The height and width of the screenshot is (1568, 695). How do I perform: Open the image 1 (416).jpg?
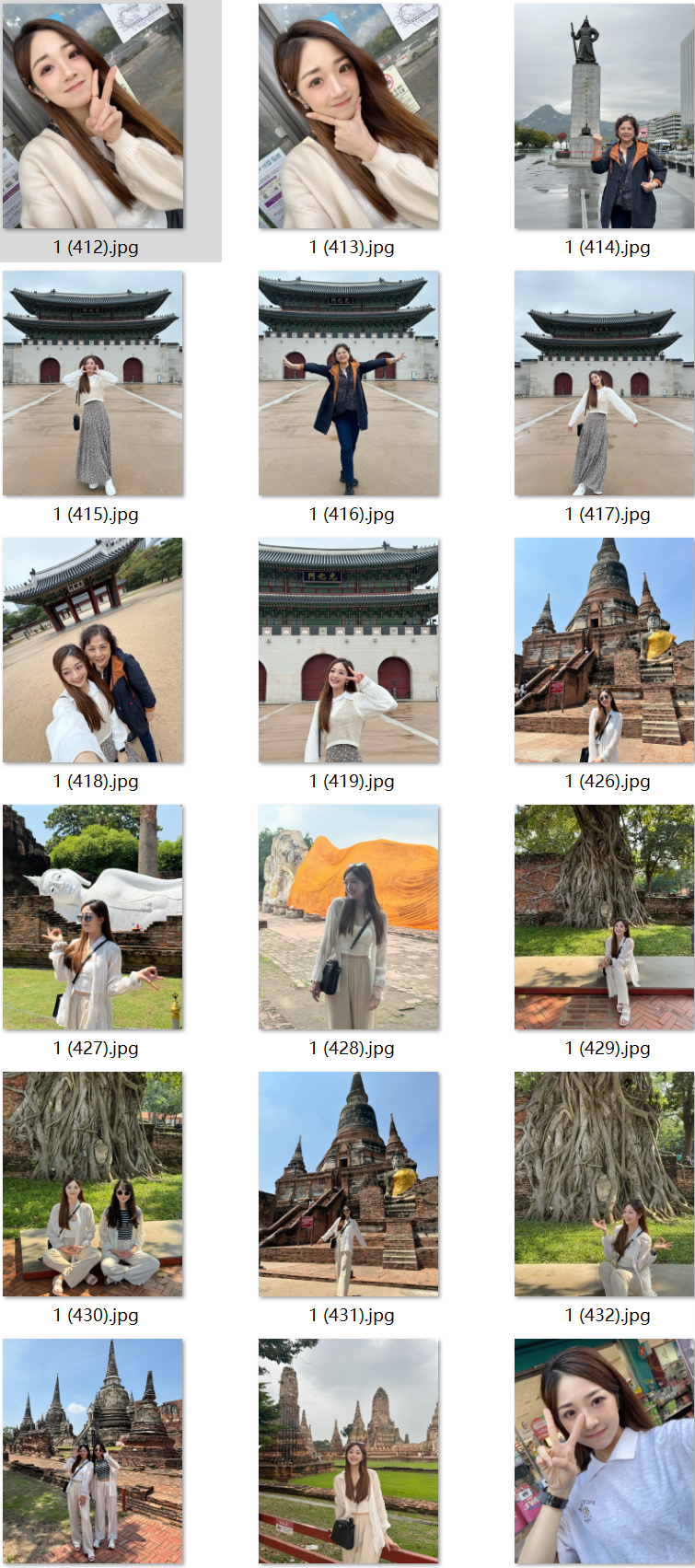coord(349,384)
